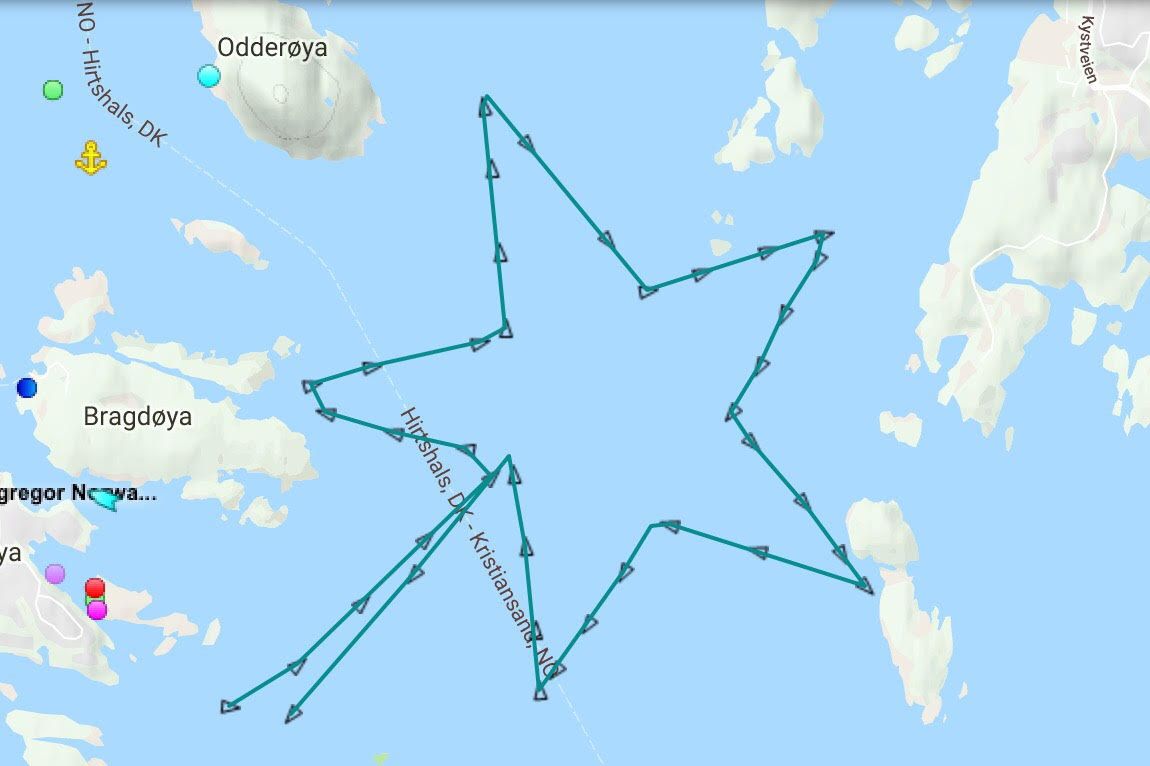Select the cyan ship arrow marker
Image resolution: width=1150 pixels, height=766 pixels.
(104, 499)
